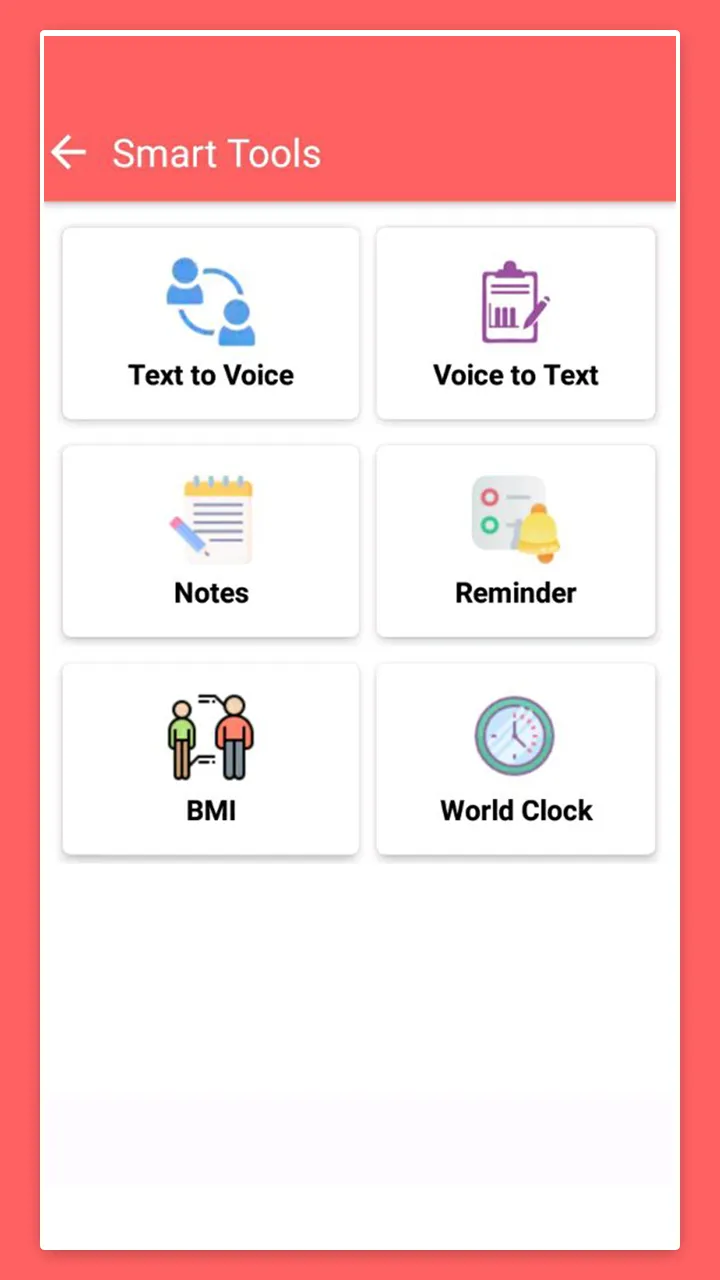Open the Text to Voice tool
This screenshot has height=1280, width=720.
211,323
